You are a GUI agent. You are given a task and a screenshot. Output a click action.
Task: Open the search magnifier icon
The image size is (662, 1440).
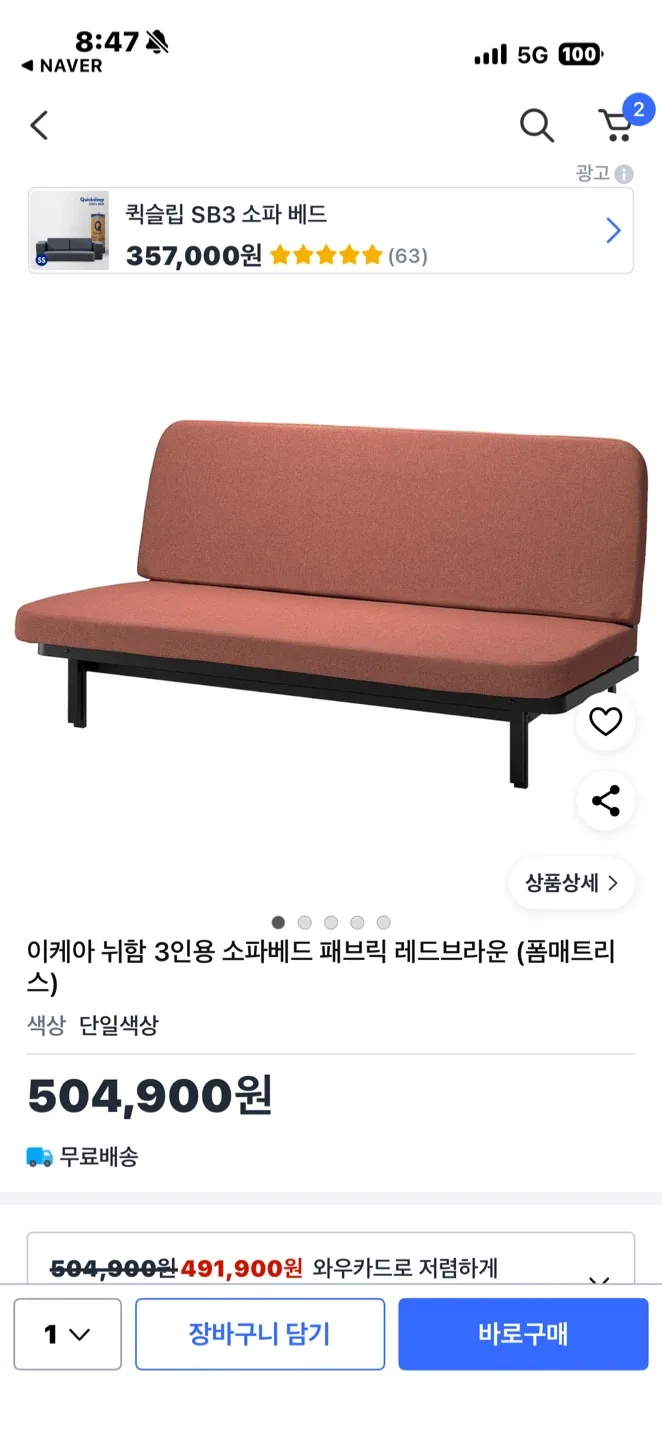point(536,126)
